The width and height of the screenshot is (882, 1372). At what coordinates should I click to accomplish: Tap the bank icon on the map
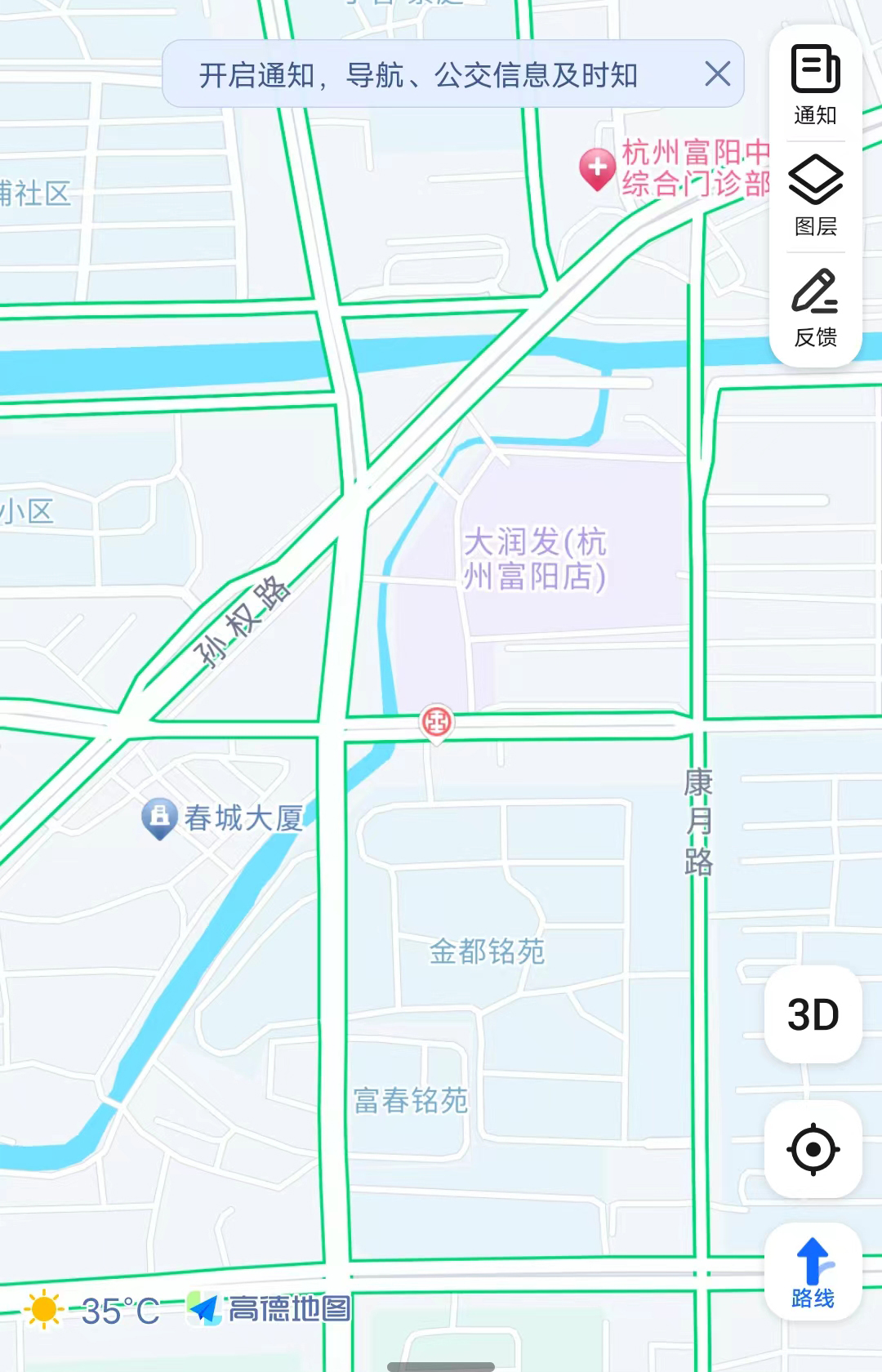438,722
